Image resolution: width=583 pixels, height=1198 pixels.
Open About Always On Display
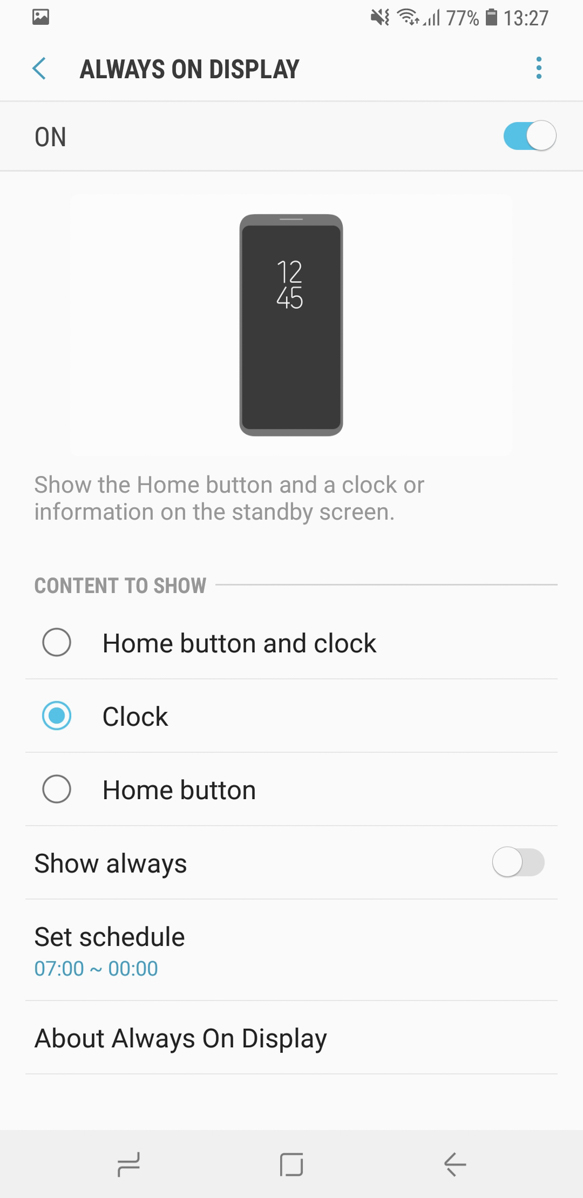(x=291, y=1038)
